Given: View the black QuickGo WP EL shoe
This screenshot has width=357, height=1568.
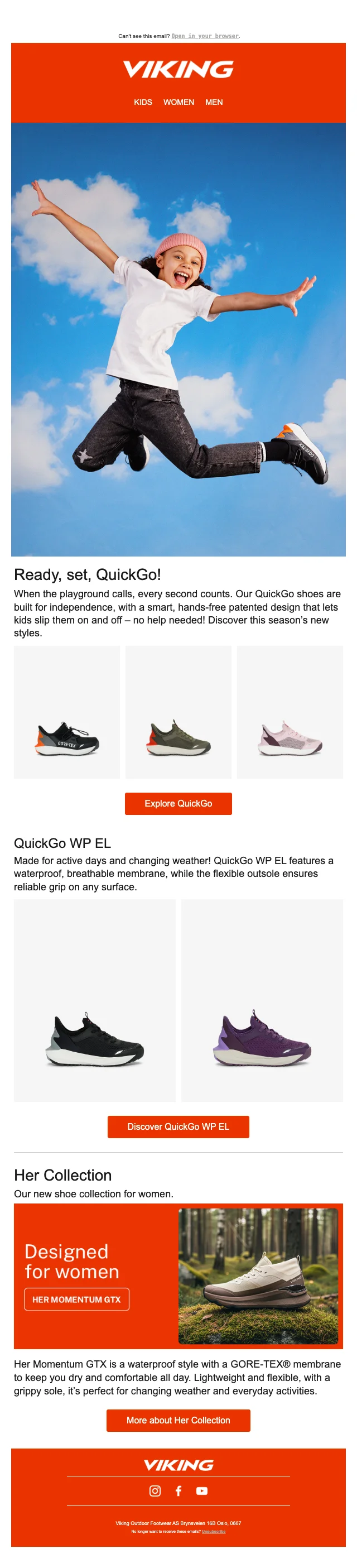Looking at the screenshot, I should click(x=95, y=1000).
